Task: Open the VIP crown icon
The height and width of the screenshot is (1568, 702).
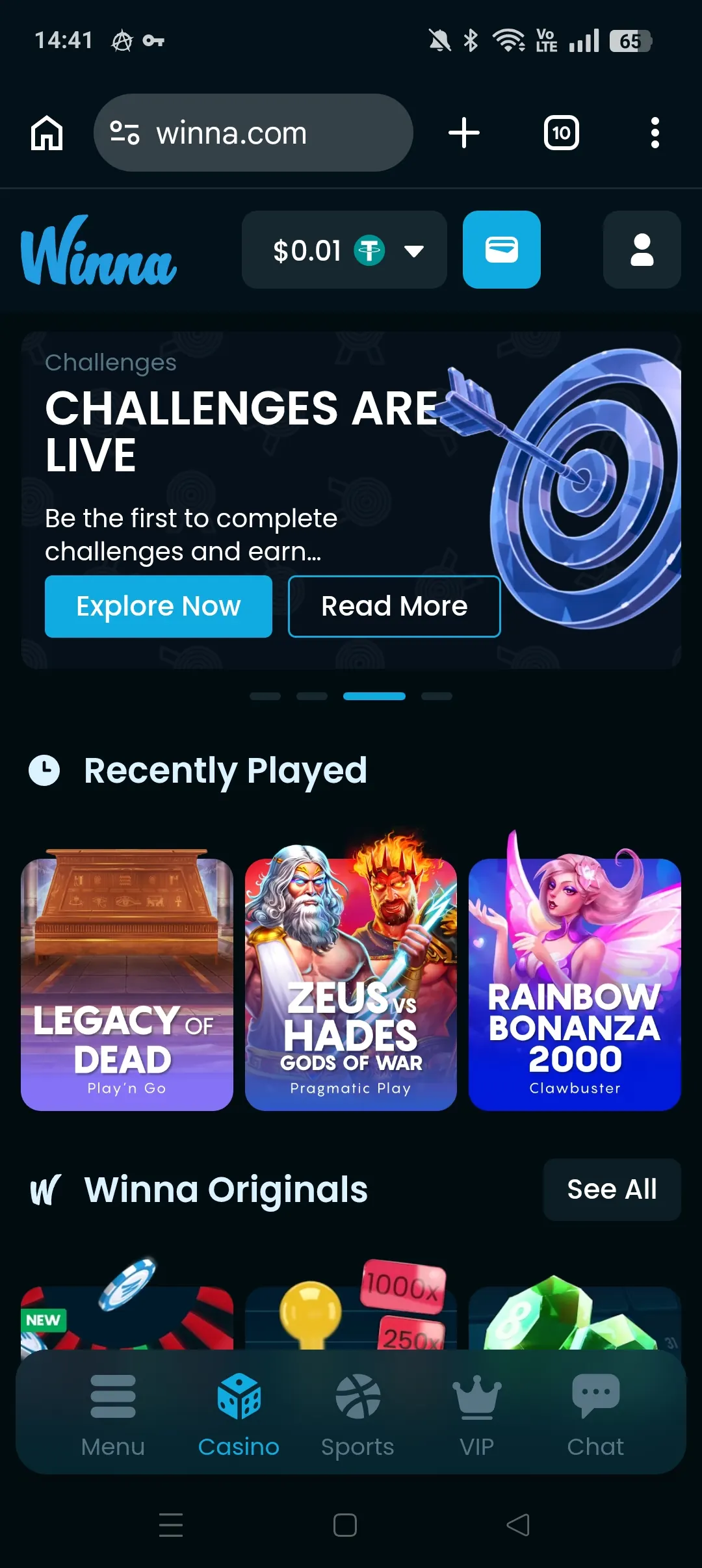Action: coord(477,1395)
